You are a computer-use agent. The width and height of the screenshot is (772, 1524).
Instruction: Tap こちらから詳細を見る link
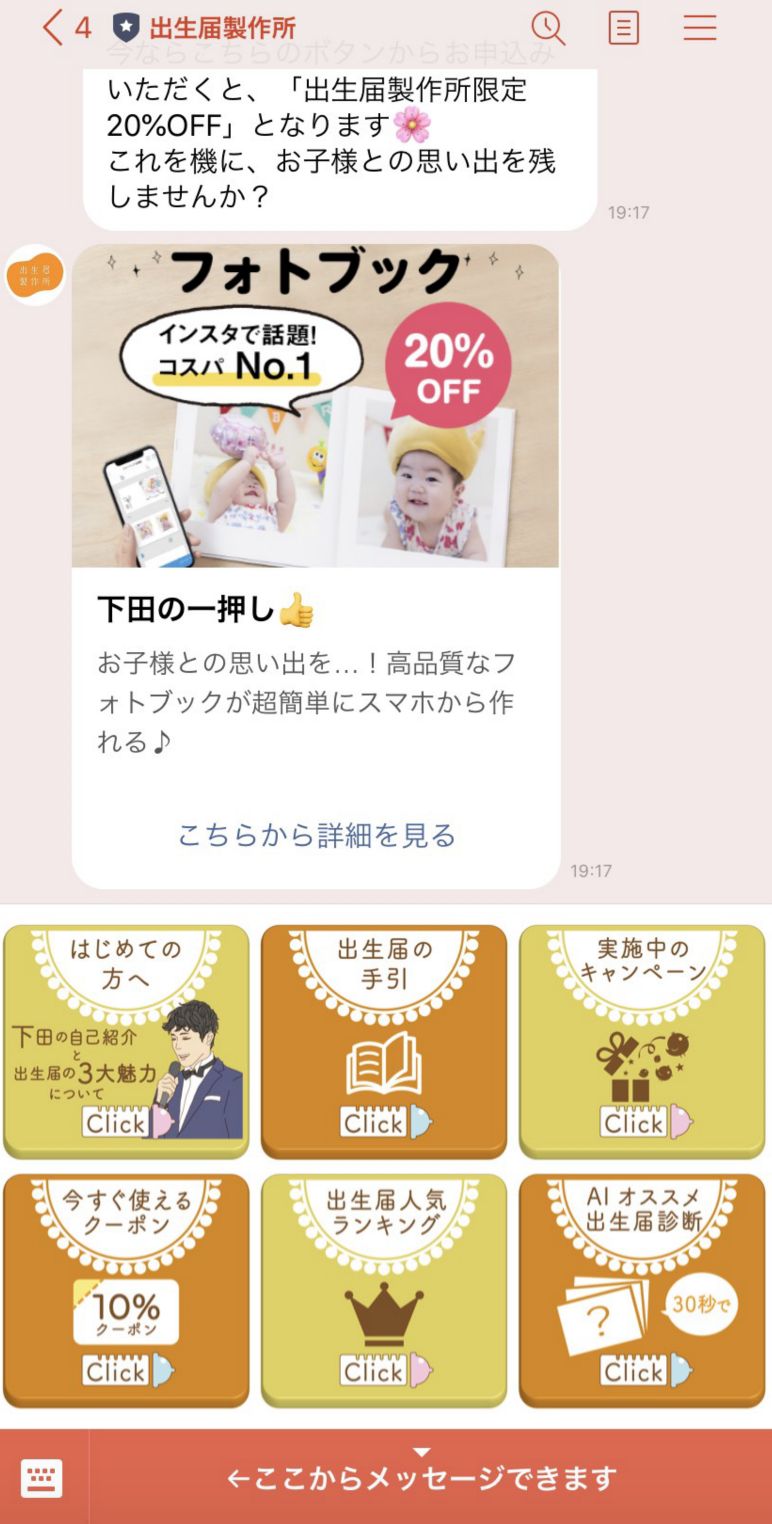(x=316, y=835)
